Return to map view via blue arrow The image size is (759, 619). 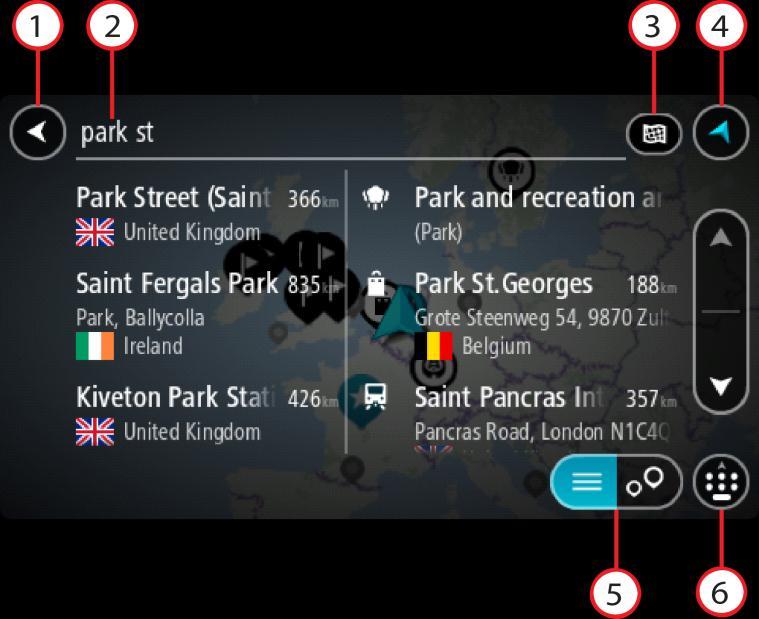point(722,133)
